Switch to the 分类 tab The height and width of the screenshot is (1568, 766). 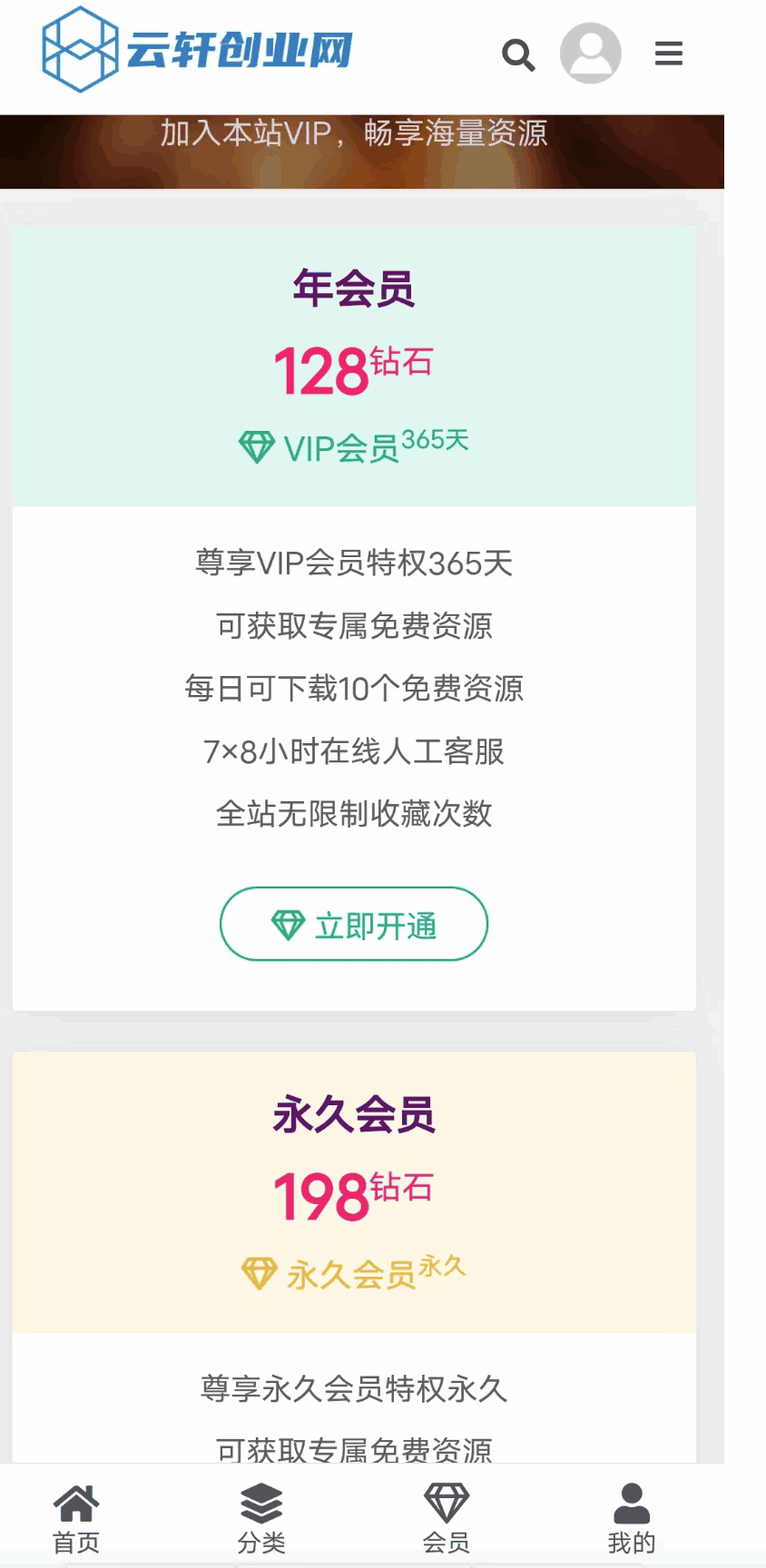click(261, 1518)
